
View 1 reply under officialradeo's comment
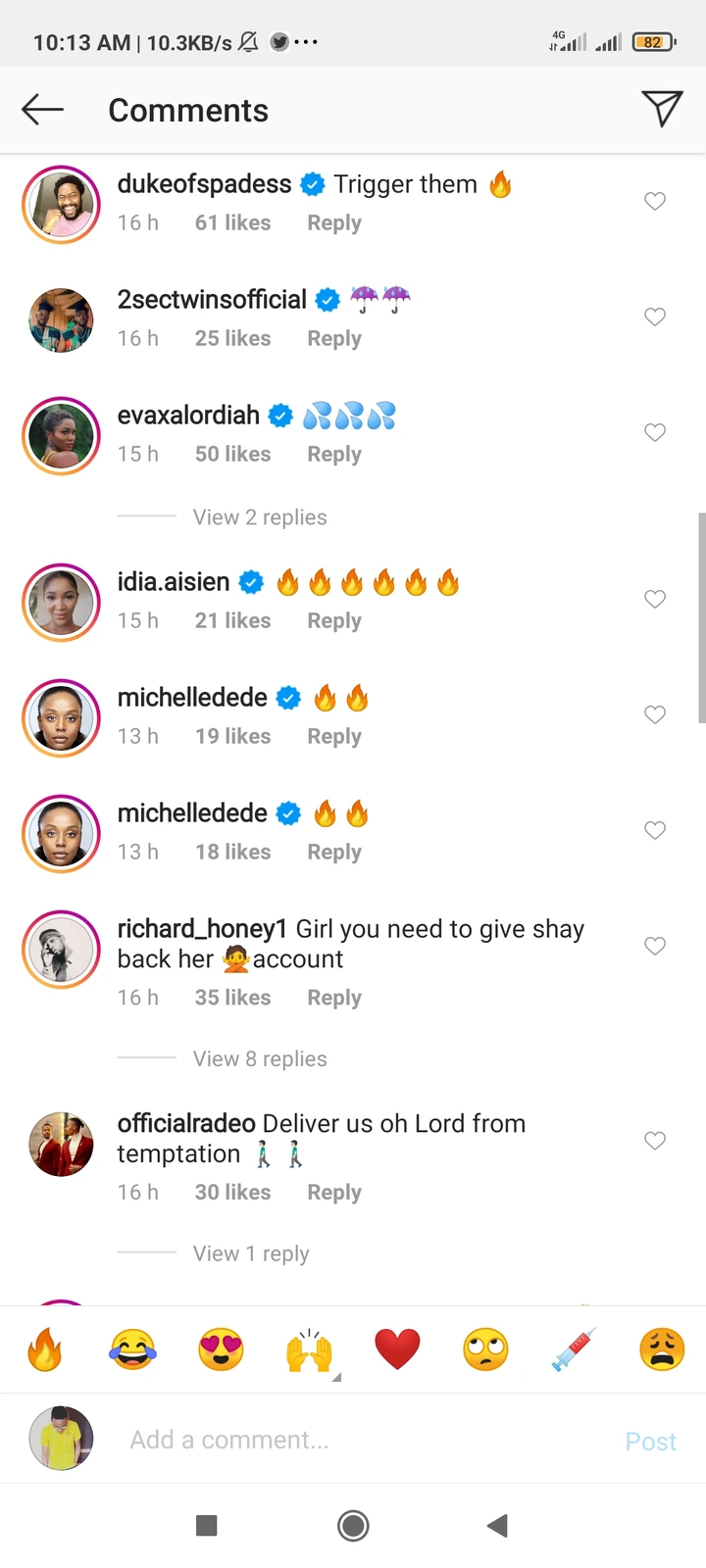click(x=251, y=1253)
